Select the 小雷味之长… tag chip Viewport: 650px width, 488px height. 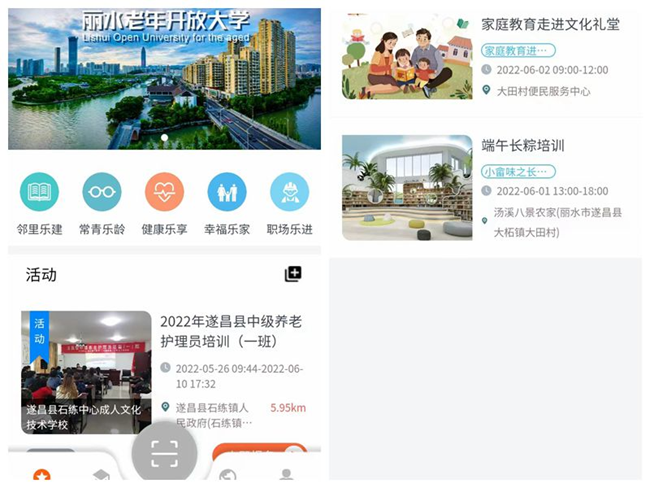coord(516,171)
